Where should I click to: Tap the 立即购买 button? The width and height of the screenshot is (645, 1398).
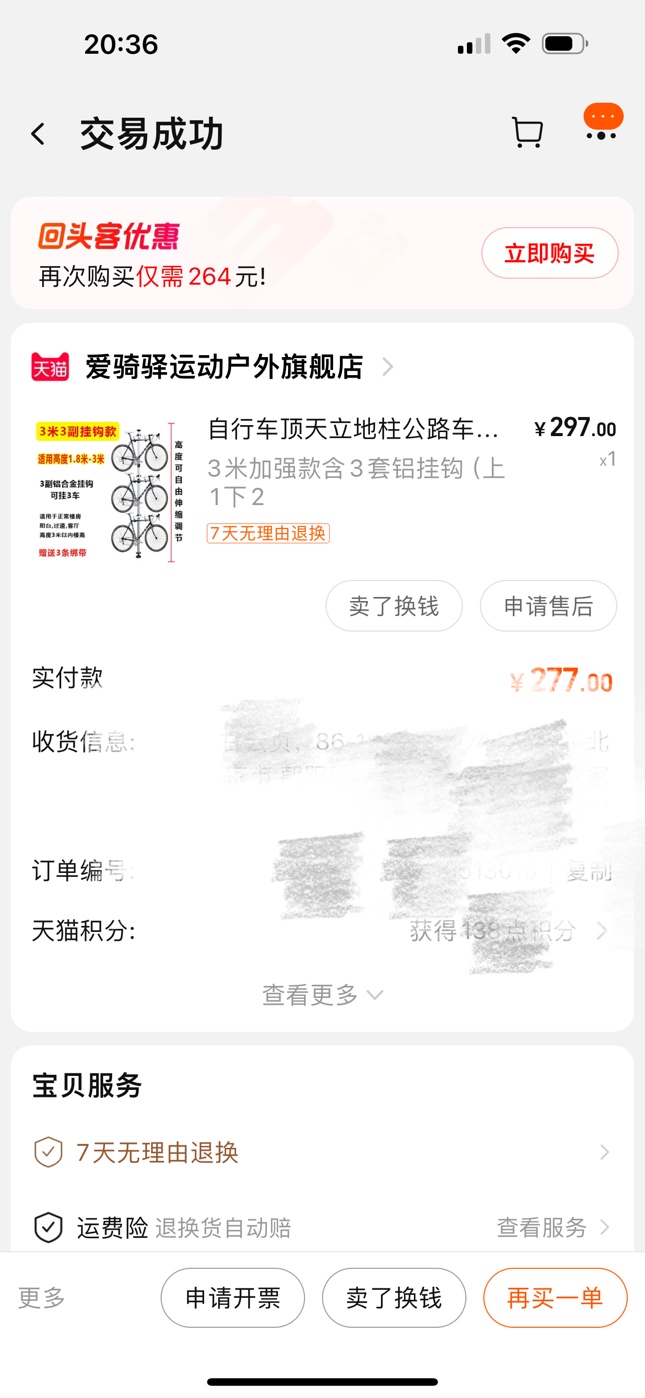[x=549, y=254]
